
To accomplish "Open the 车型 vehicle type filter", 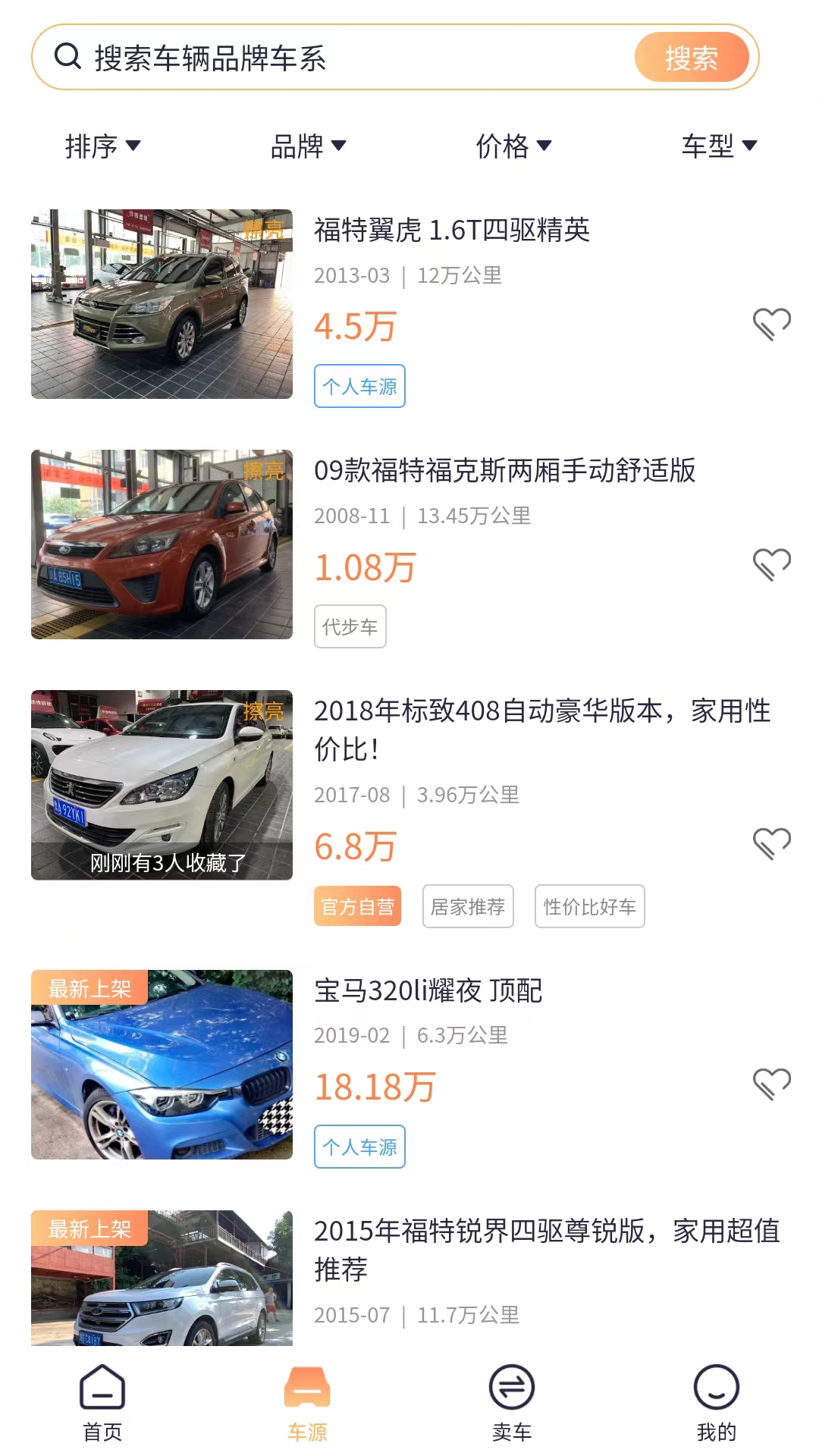I will (x=719, y=146).
